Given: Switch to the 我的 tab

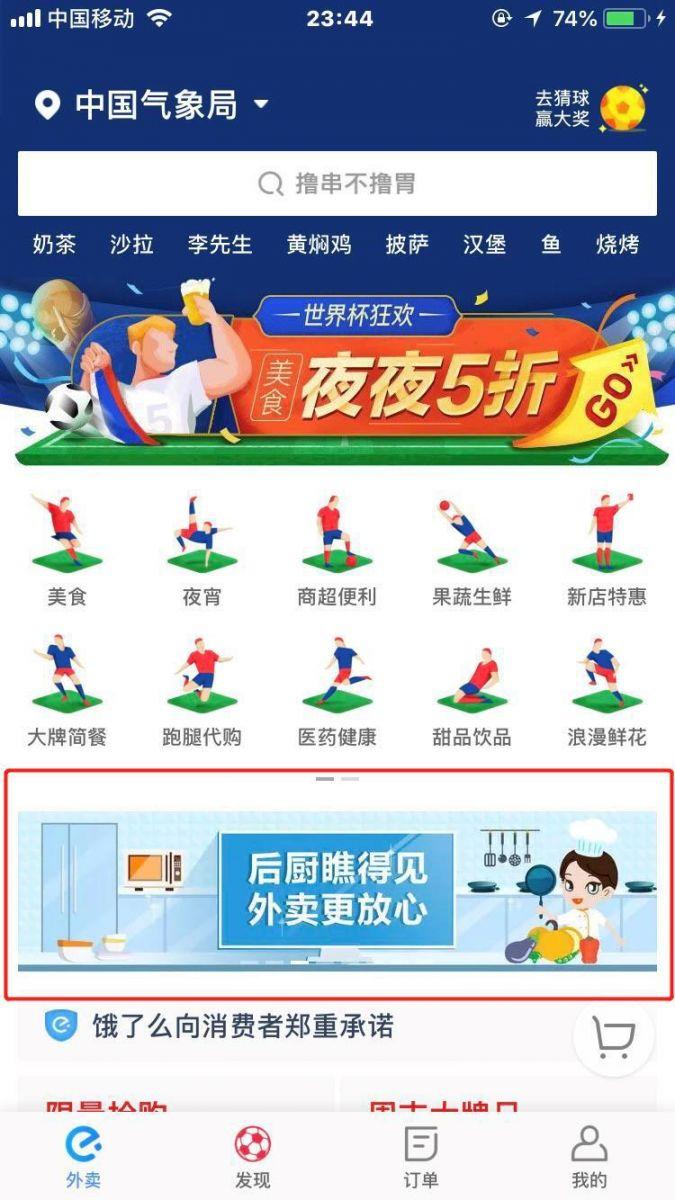Looking at the screenshot, I should [x=589, y=1158].
